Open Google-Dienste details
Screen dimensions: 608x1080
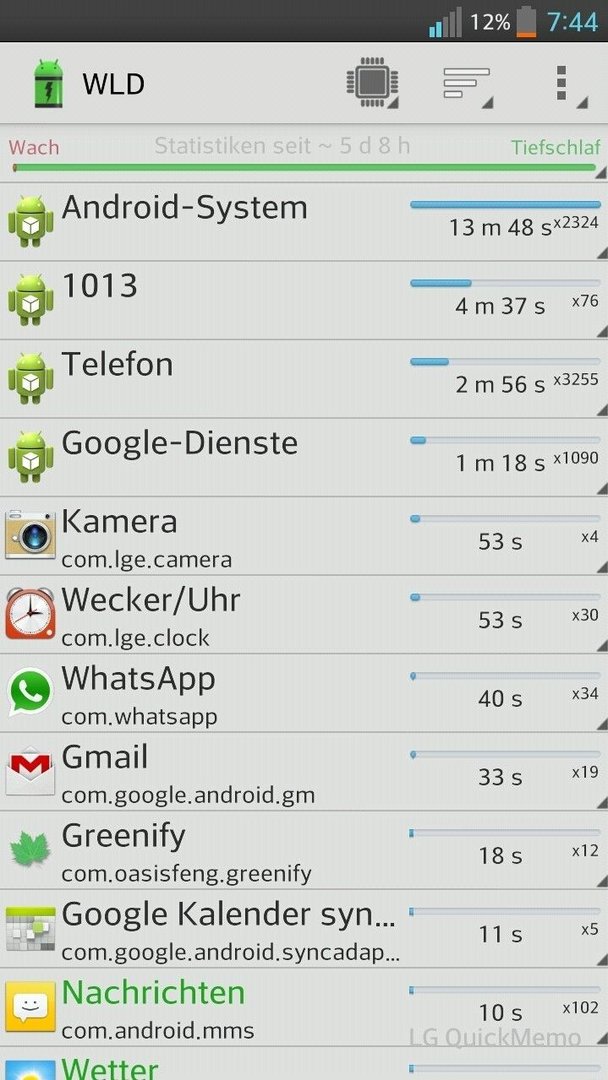point(304,457)
